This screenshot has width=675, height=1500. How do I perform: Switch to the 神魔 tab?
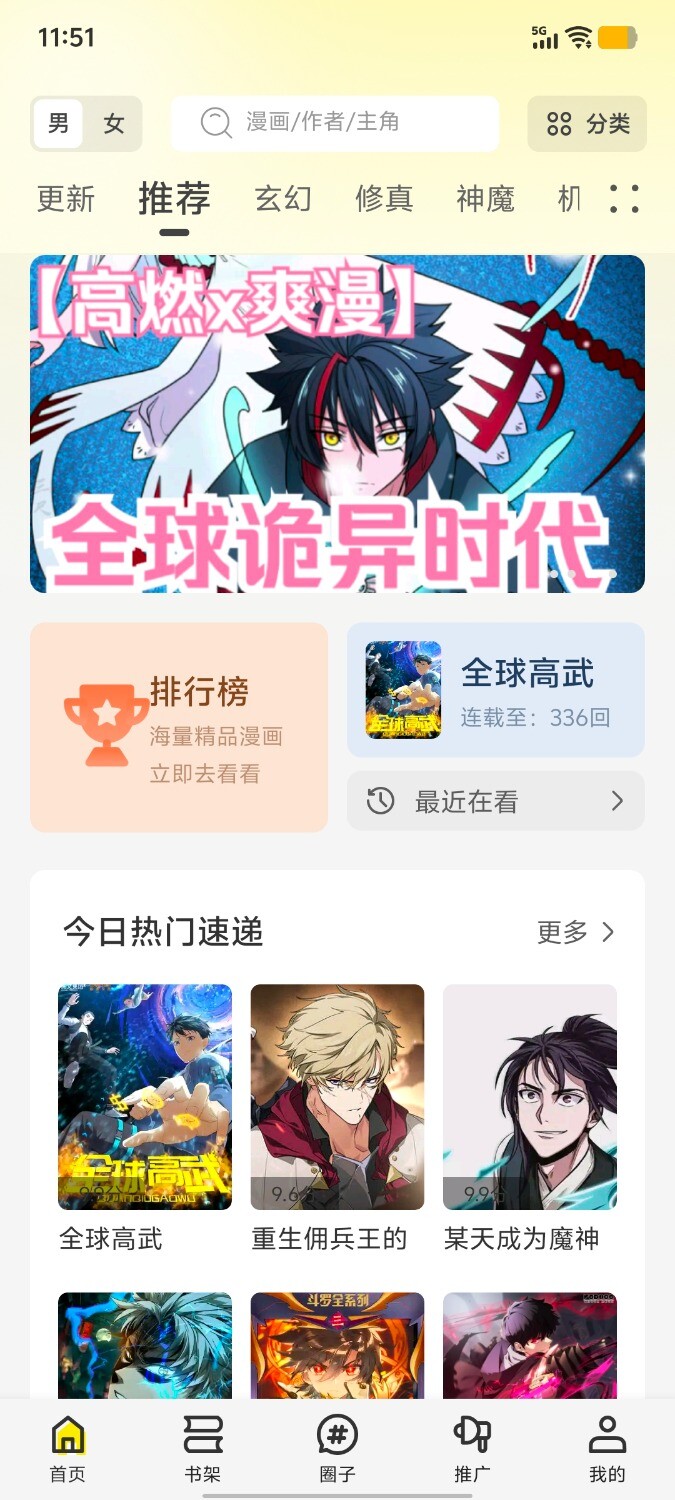(485, 199)
